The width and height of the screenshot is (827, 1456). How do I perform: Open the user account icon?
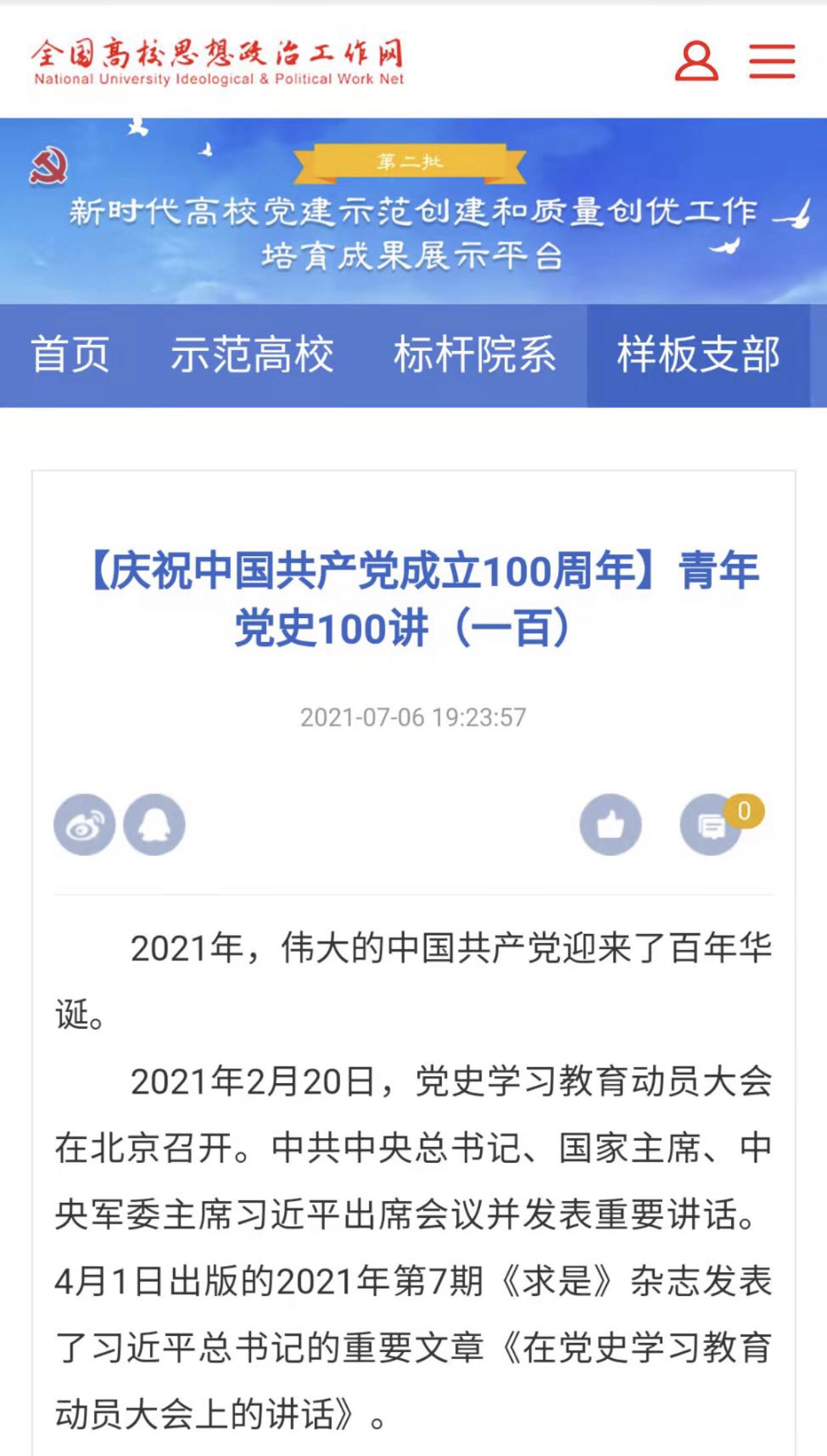[696, 61]
